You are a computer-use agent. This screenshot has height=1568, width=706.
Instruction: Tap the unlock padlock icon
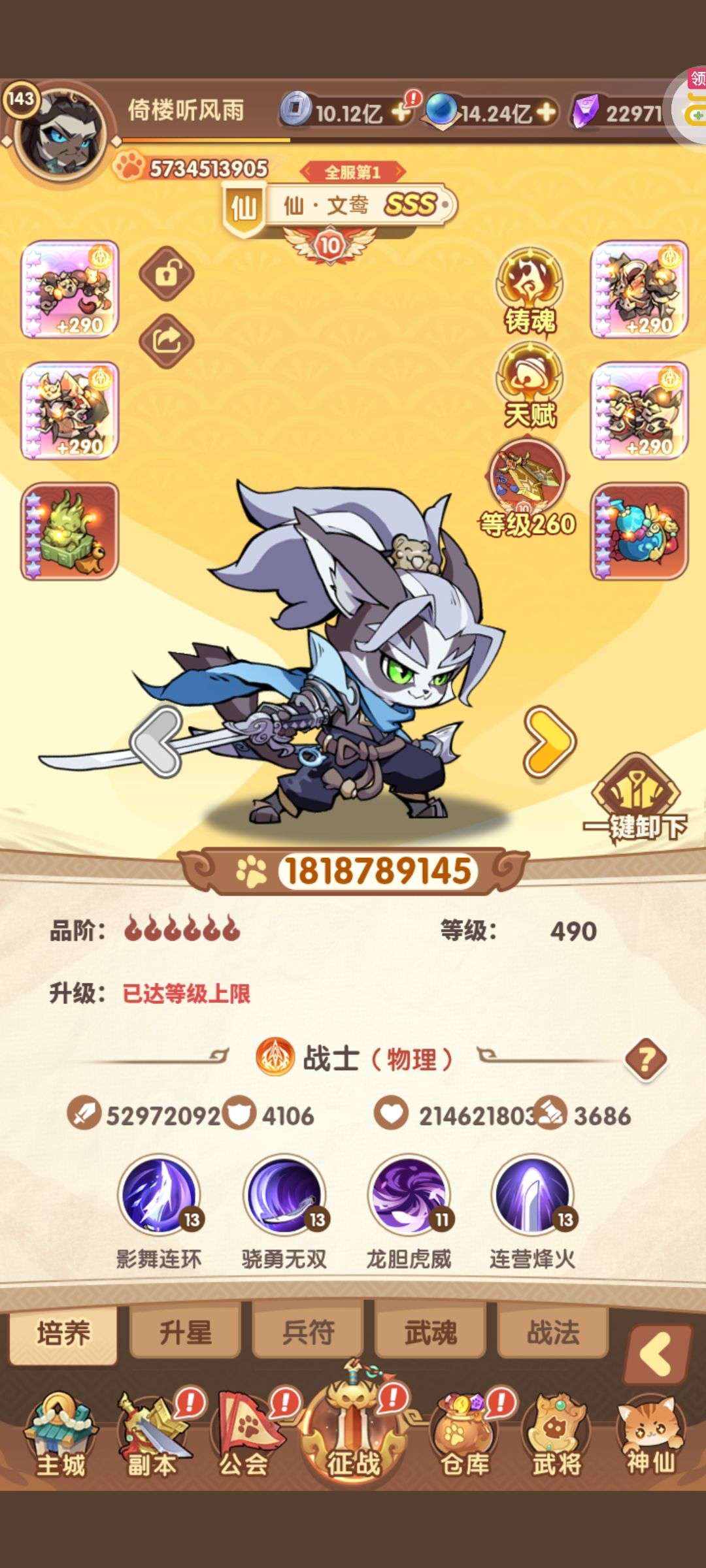(x=166, y=274)
